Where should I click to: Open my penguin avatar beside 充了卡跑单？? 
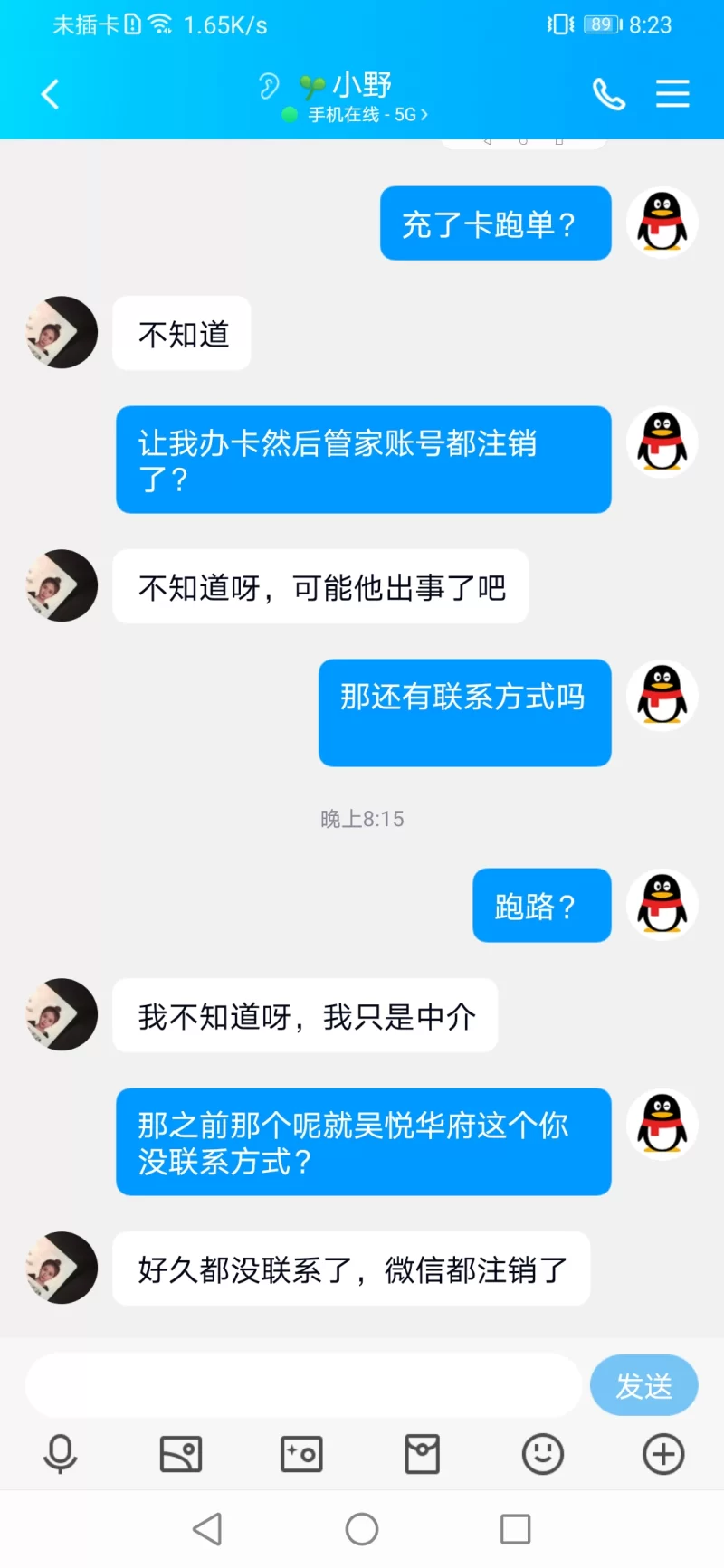pyautogui.click(x=662, y=223)
